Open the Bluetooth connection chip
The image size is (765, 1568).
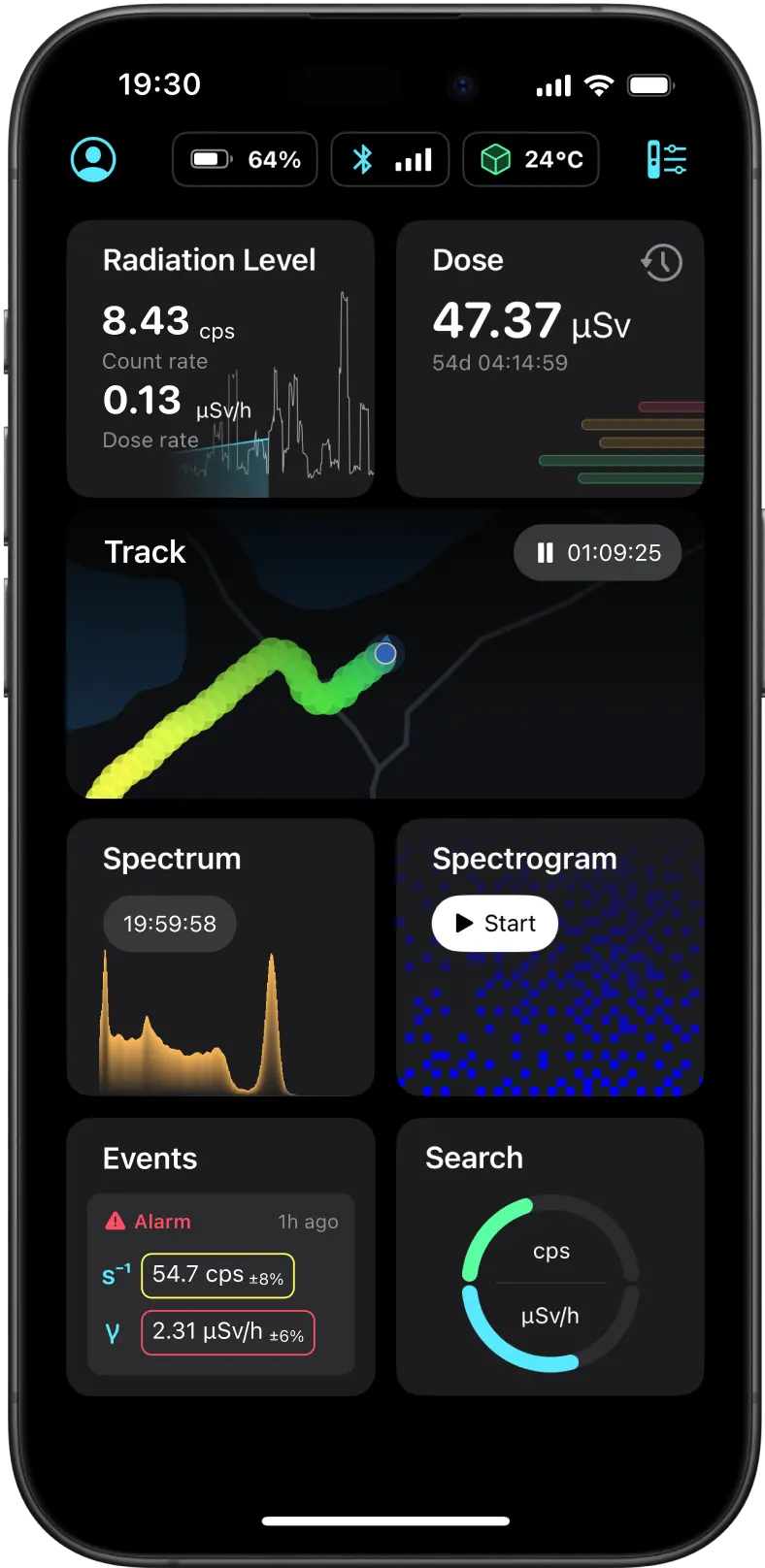pos(389,159)
